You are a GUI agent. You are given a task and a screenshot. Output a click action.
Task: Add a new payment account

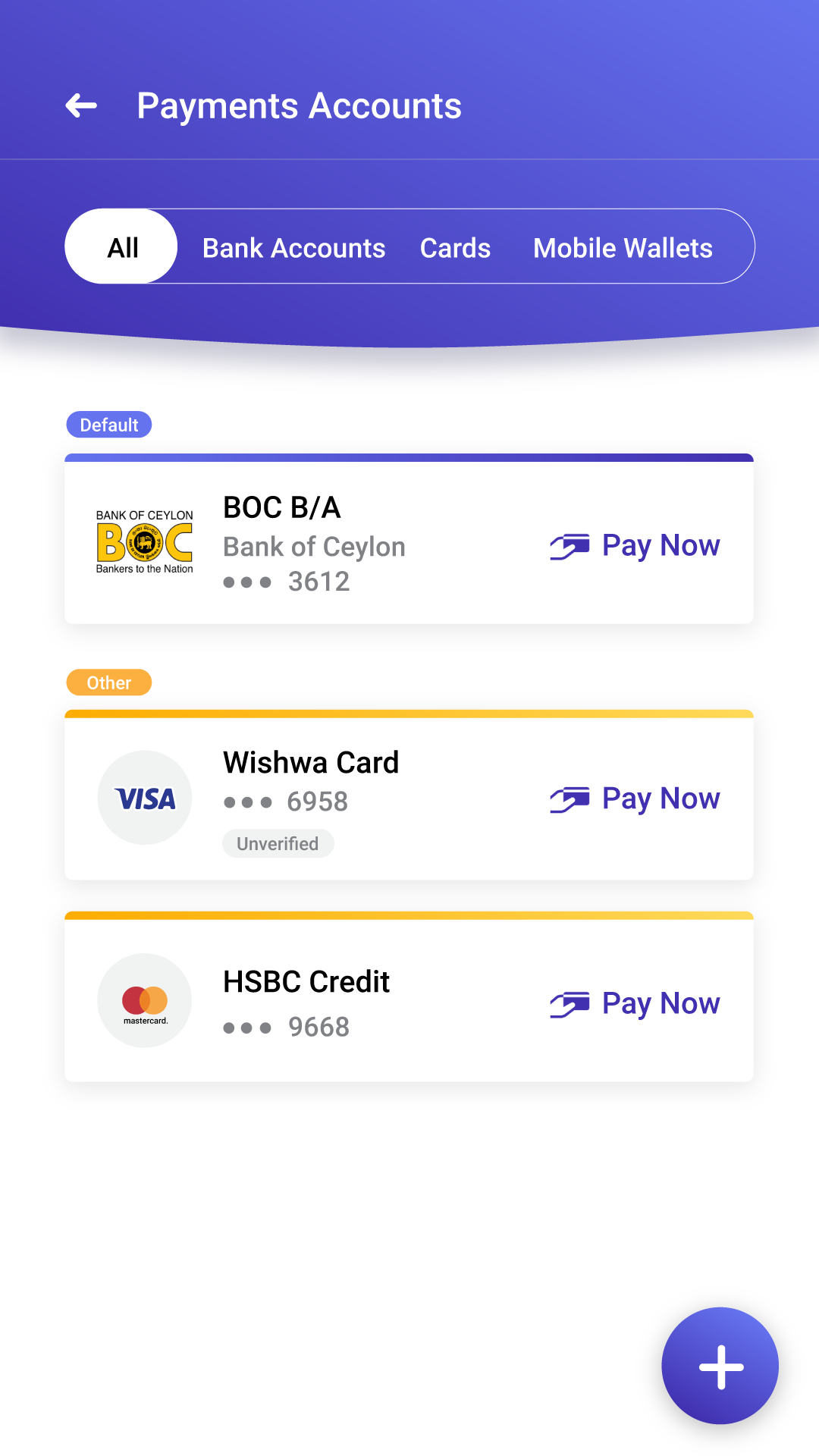click(x=720, y=1366)
